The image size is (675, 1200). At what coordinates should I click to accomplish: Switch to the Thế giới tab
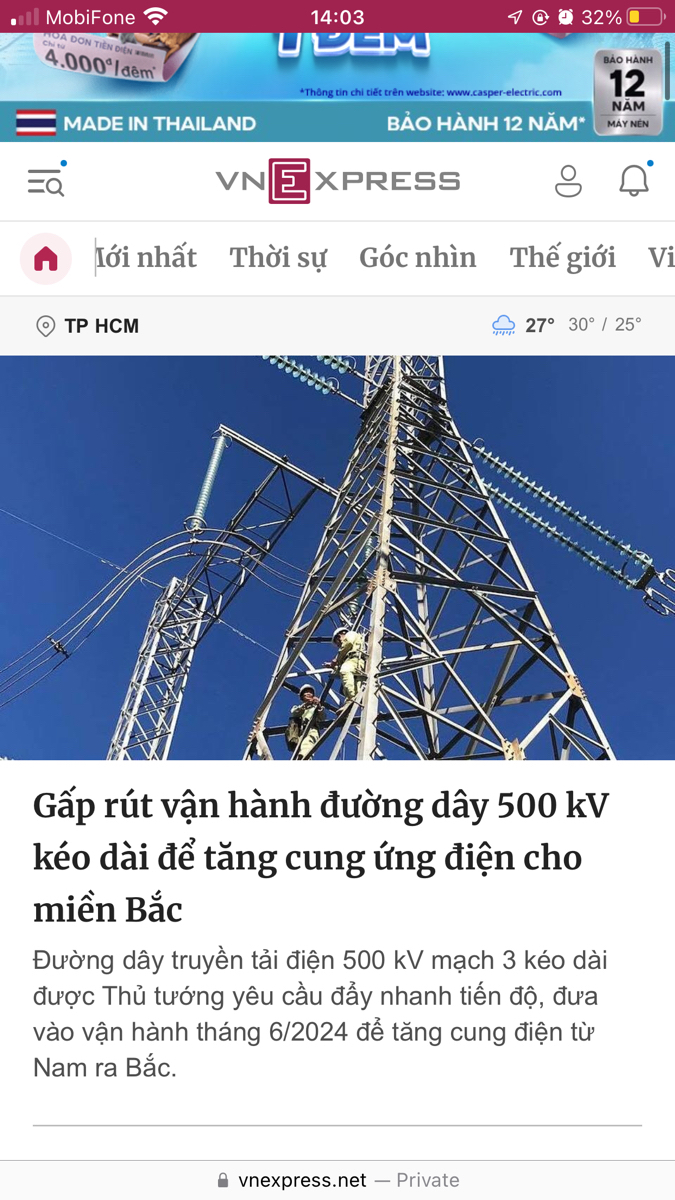(563, 258)
